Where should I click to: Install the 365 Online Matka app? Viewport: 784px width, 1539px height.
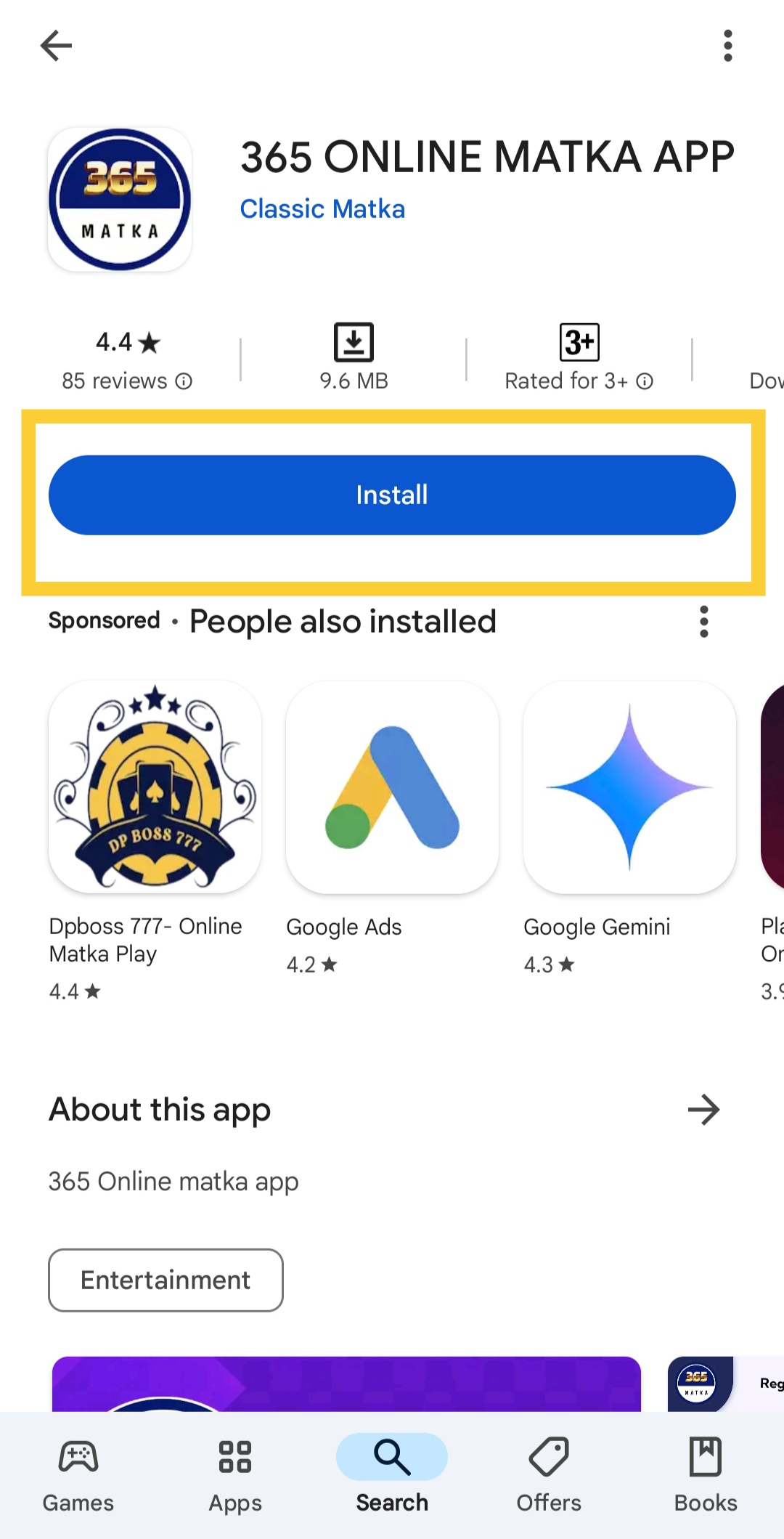pyautogui.click(x=392, y=495)
